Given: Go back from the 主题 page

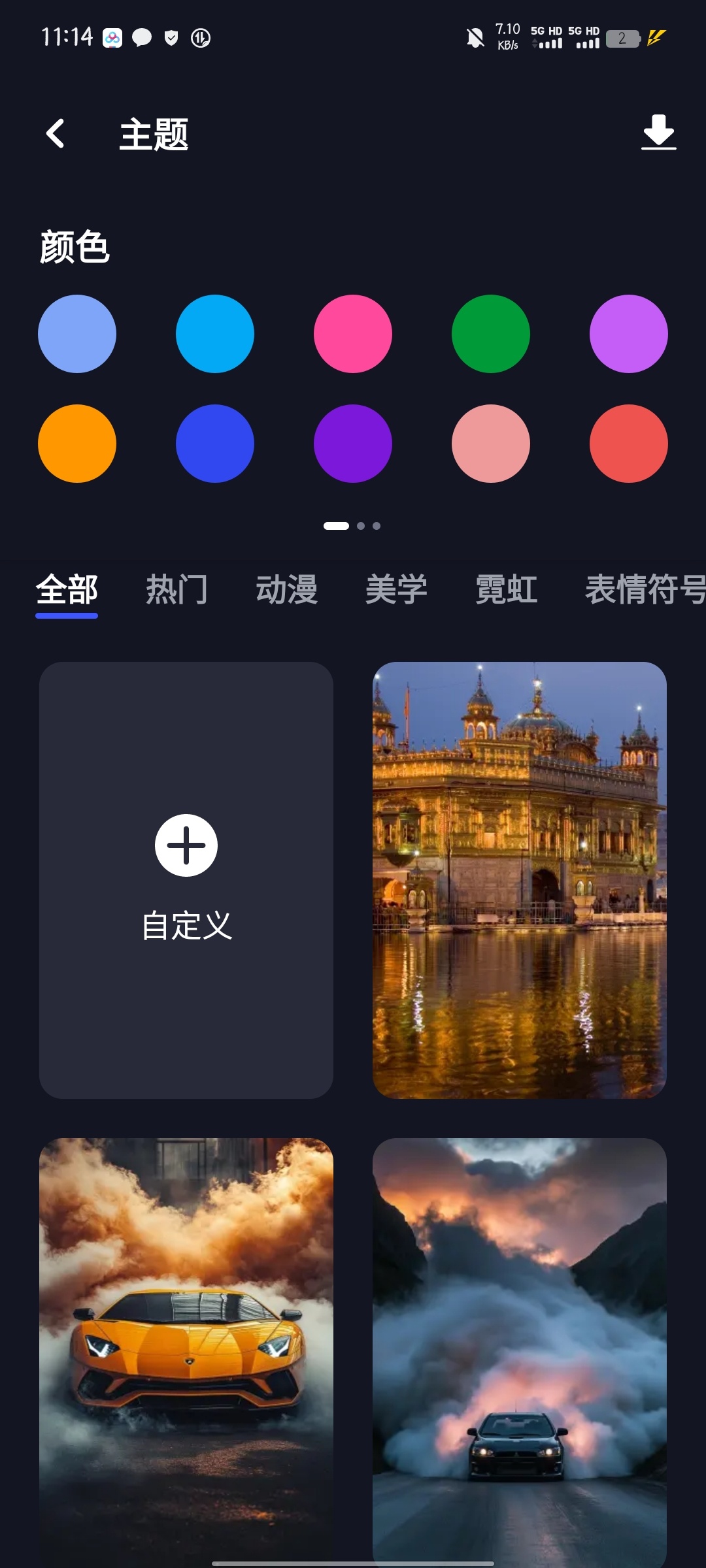Looking at the screenshot, I should pyautogui.click(x=56, y=134).
